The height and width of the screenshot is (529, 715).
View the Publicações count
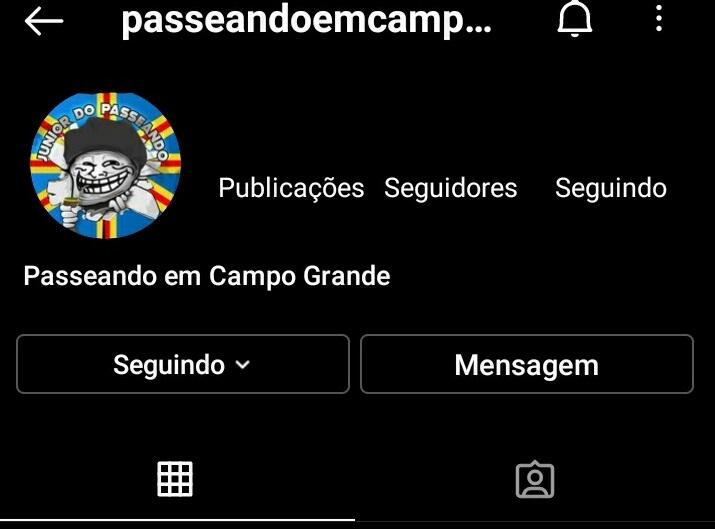pyautogui.click(x=291, y=188)
